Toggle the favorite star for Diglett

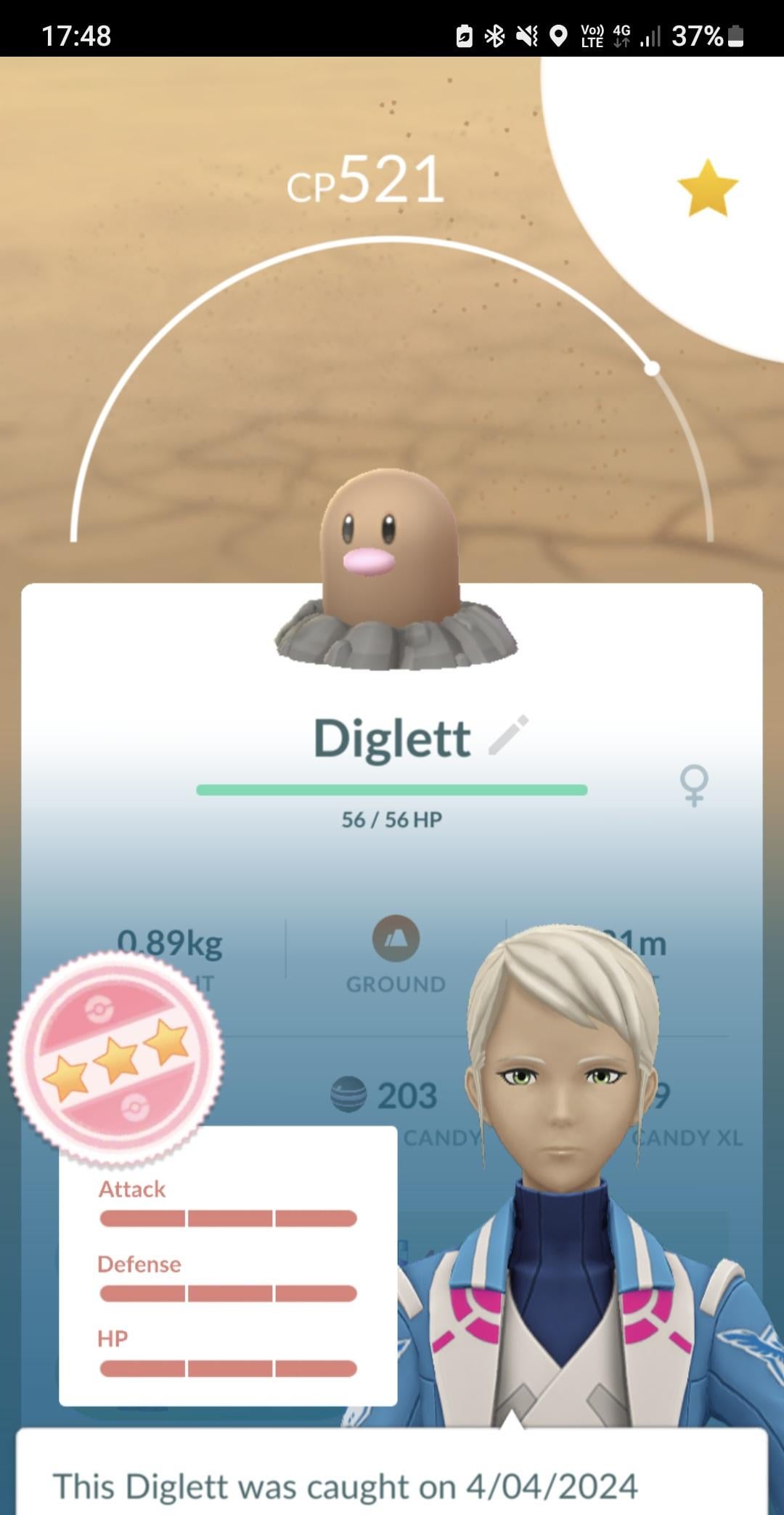[x=707, y=189]
